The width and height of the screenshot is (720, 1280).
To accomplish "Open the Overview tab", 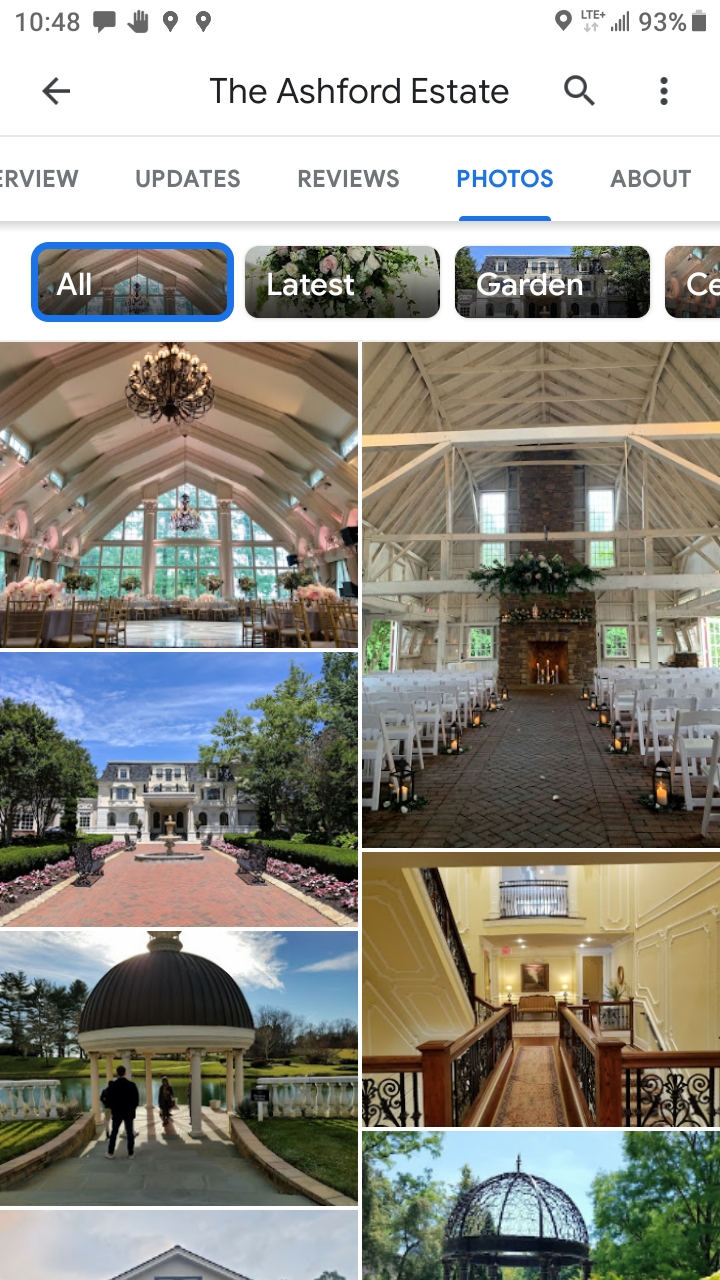I will (x=38, y=179).
